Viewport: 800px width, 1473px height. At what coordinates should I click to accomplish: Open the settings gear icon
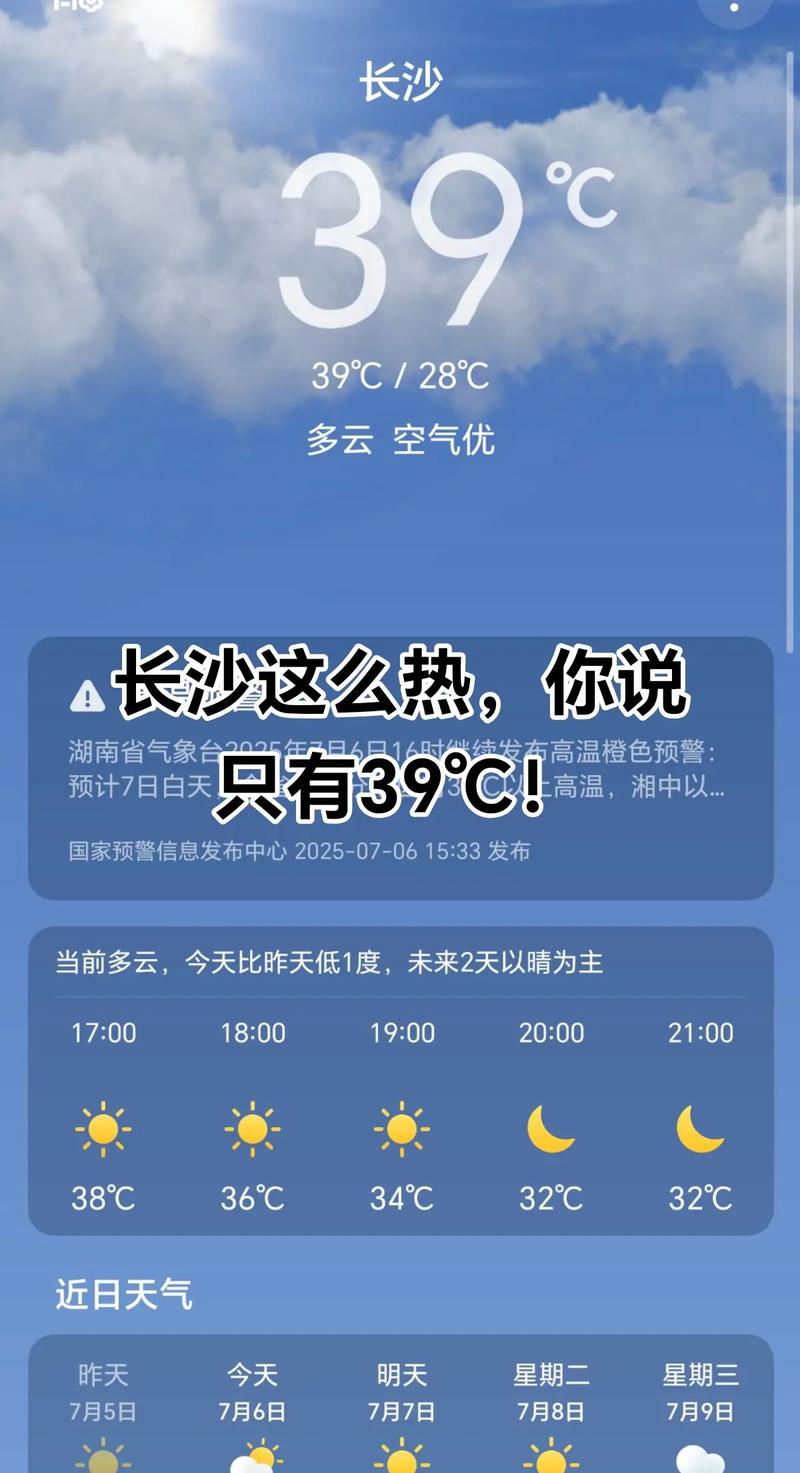click(92, 8)
